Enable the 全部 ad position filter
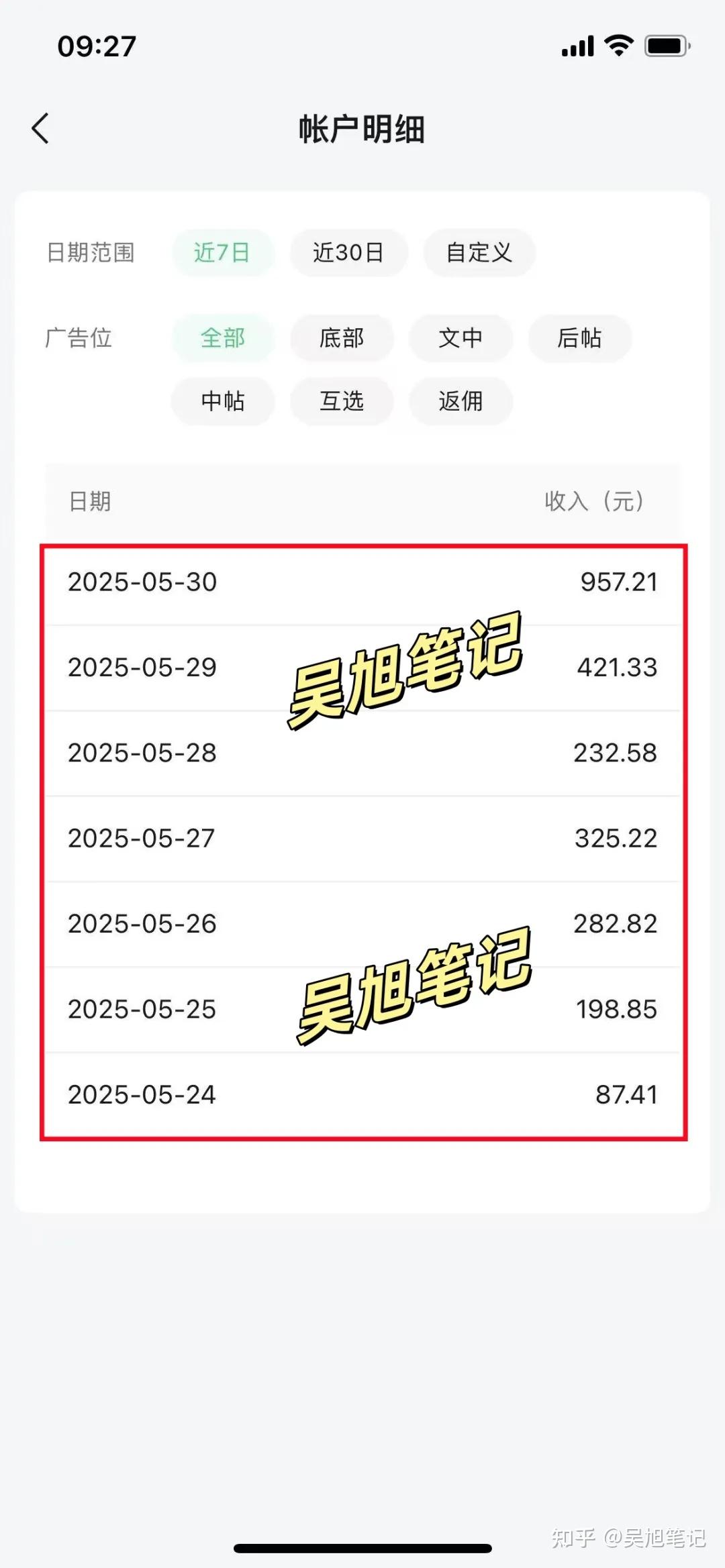This screenshot has height=1568, width=725. click(223, 339)
